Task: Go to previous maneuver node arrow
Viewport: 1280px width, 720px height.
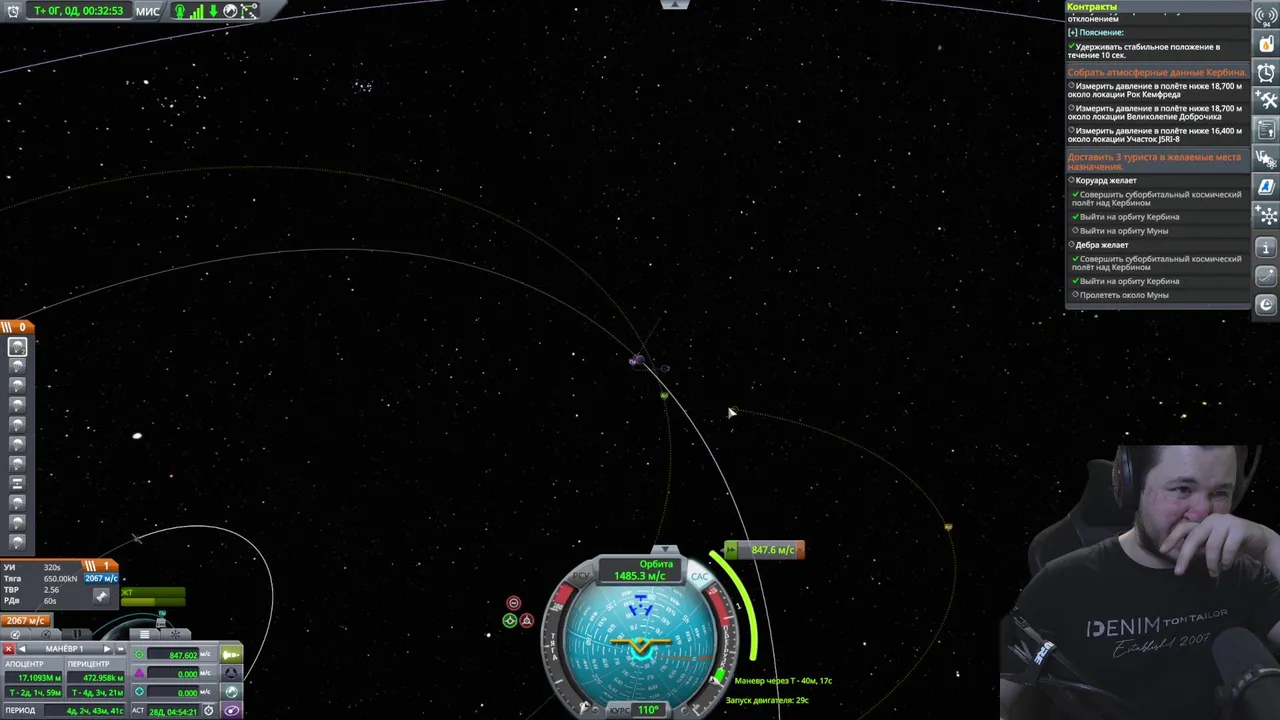Action: (x=22, y=649)
